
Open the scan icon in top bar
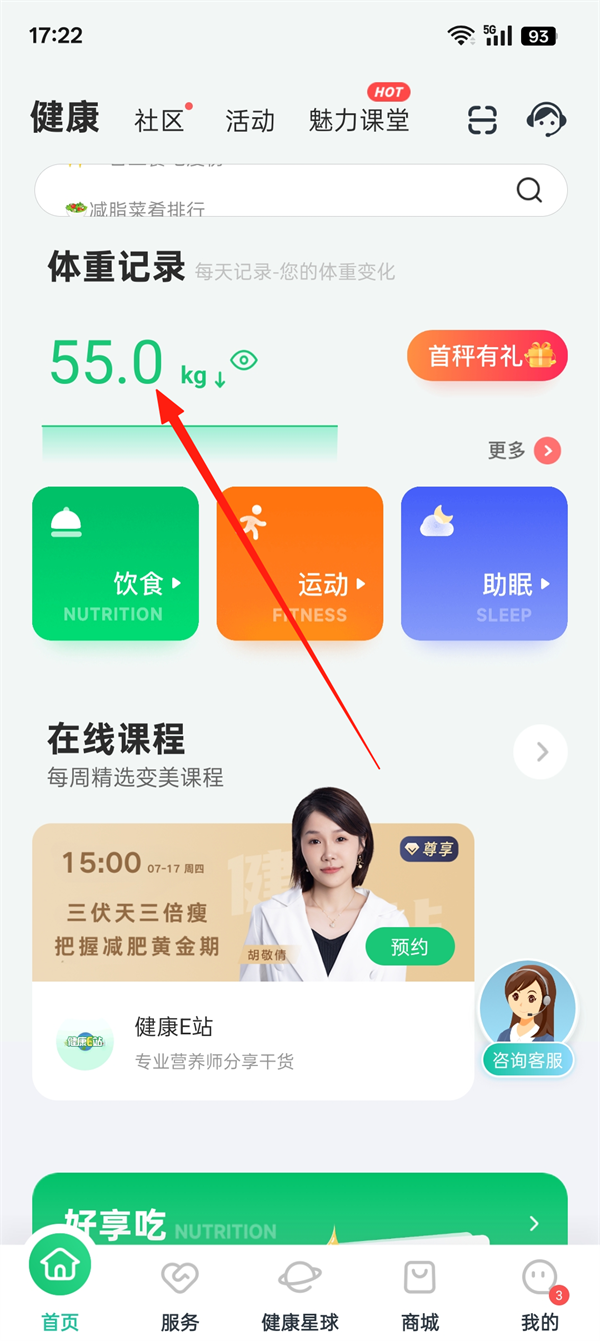point(483,120)
